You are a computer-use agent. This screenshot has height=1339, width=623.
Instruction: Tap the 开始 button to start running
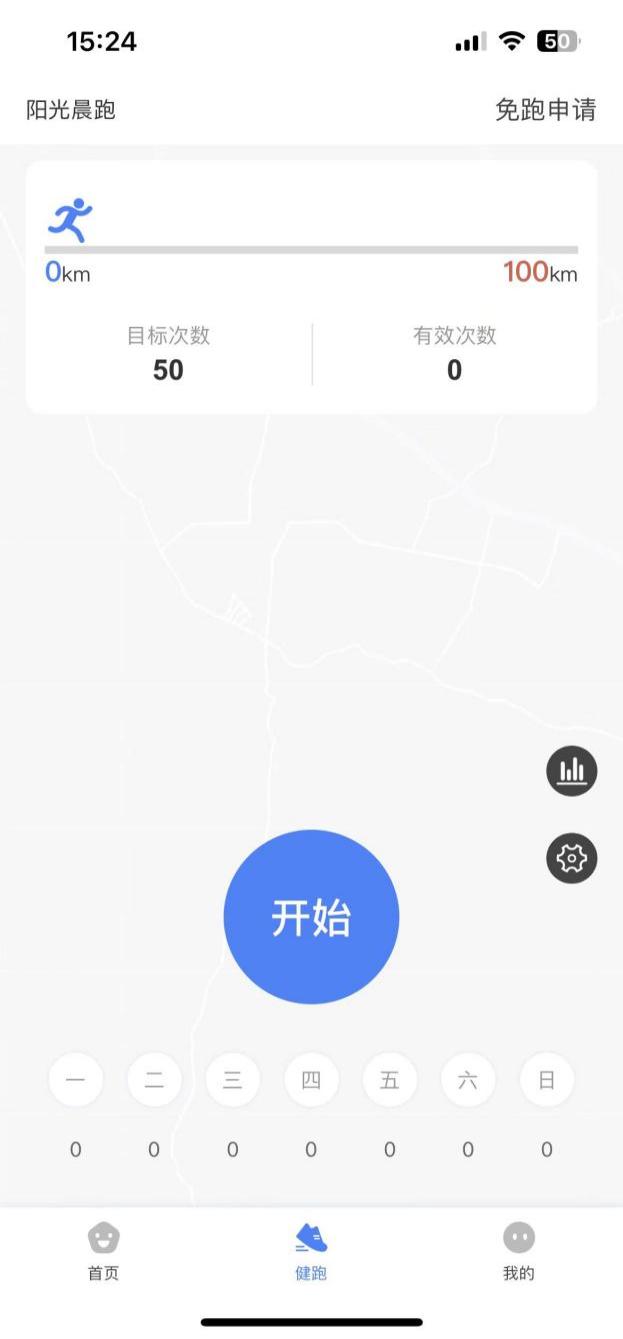point(311,917)
